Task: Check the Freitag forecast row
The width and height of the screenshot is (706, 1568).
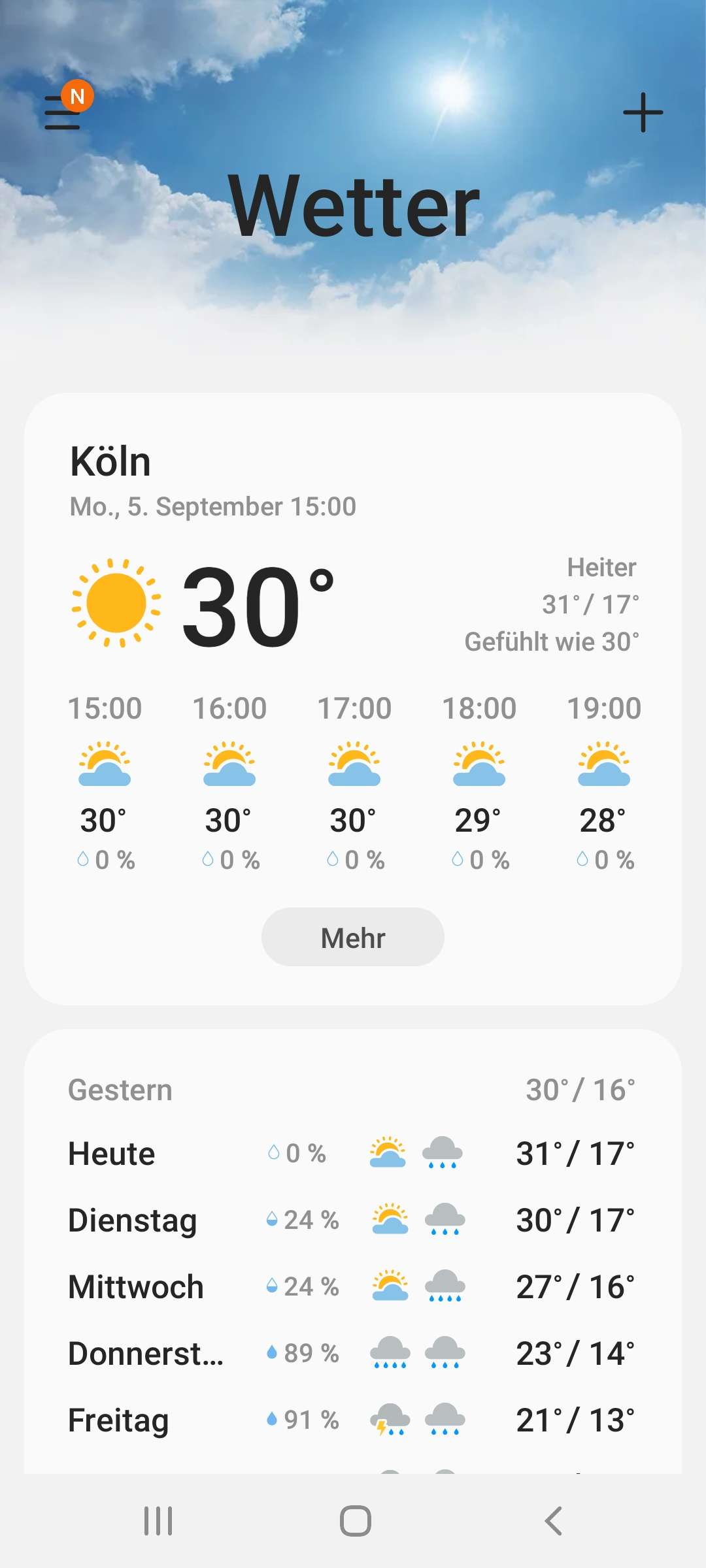Action: 352,1420
